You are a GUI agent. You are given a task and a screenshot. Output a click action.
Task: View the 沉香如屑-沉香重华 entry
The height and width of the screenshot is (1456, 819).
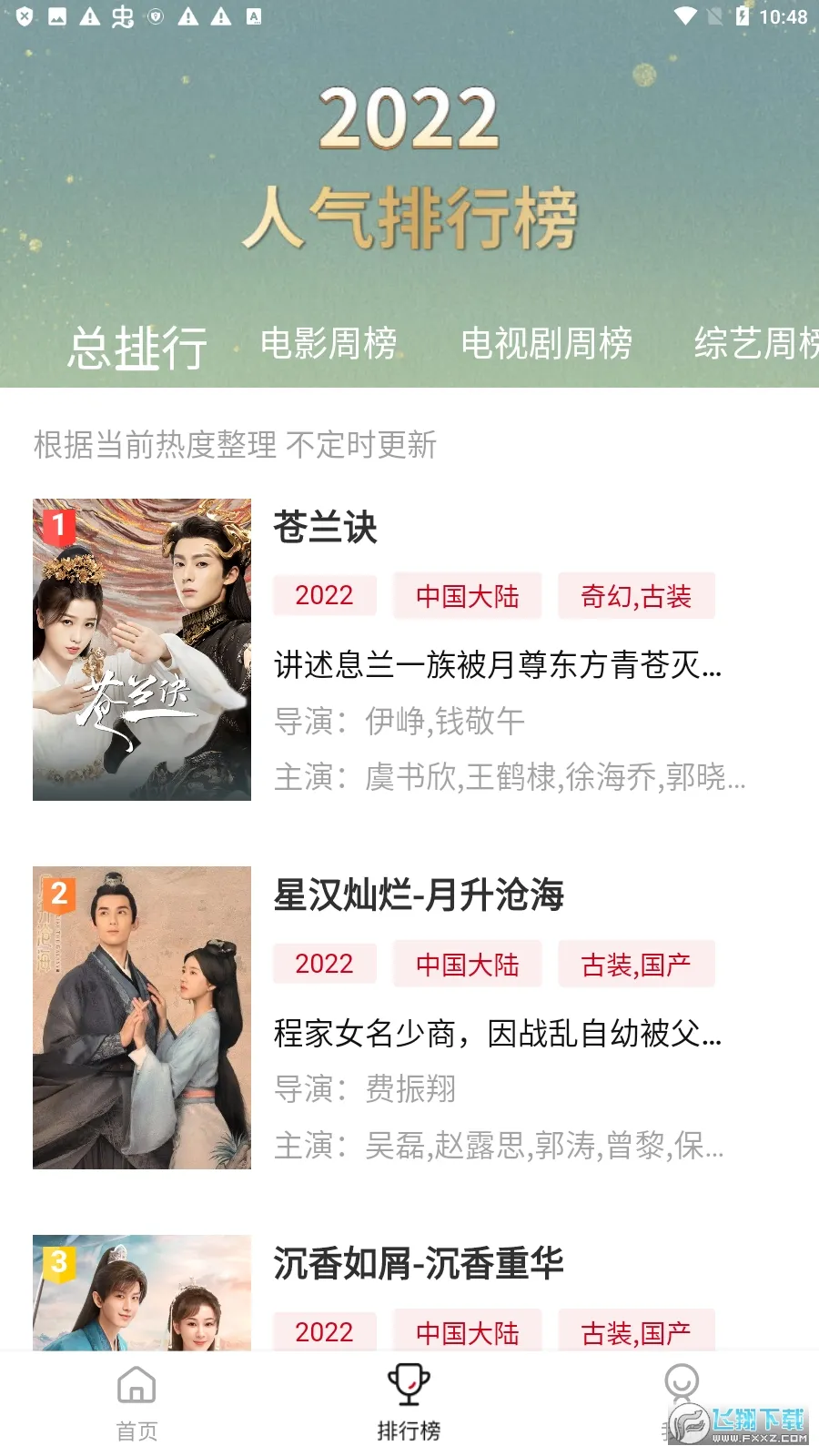tap(419, 1263)
